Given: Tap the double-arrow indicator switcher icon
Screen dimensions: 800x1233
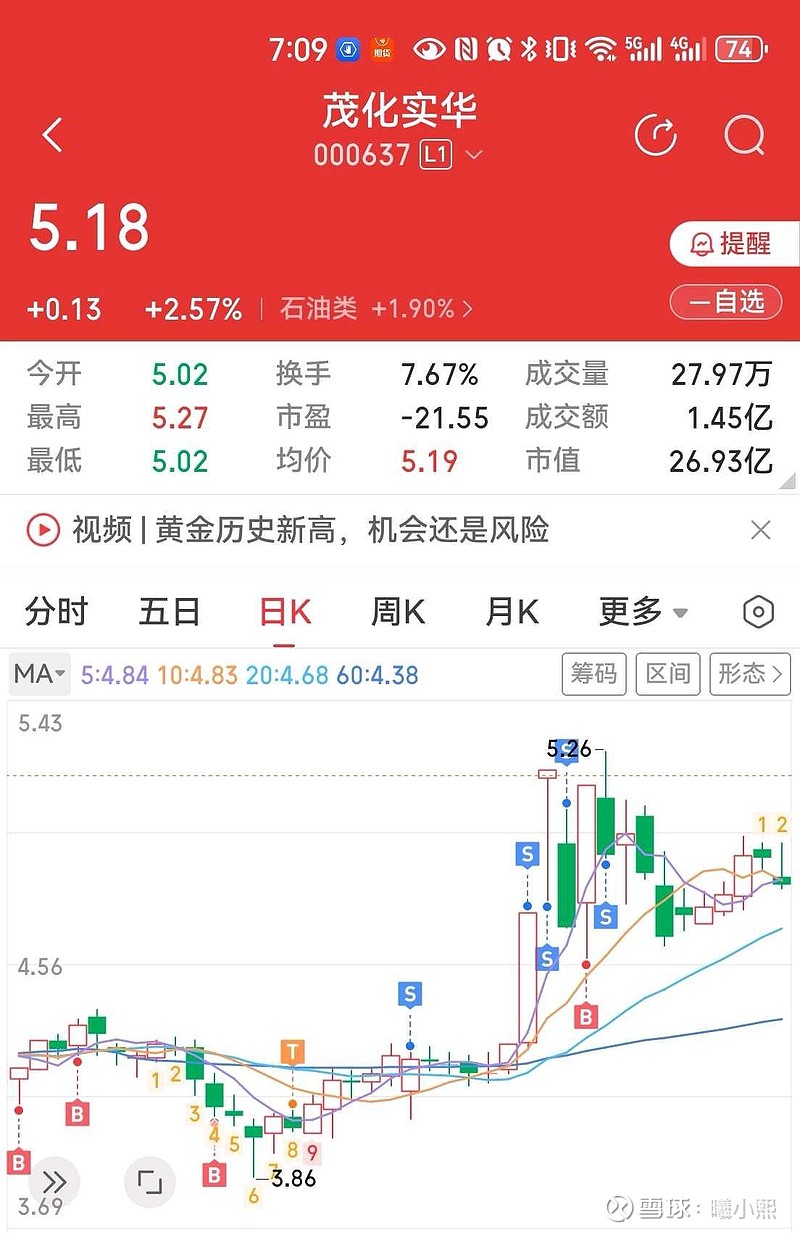Looking at the screenshot, I should pos(55,1181).
